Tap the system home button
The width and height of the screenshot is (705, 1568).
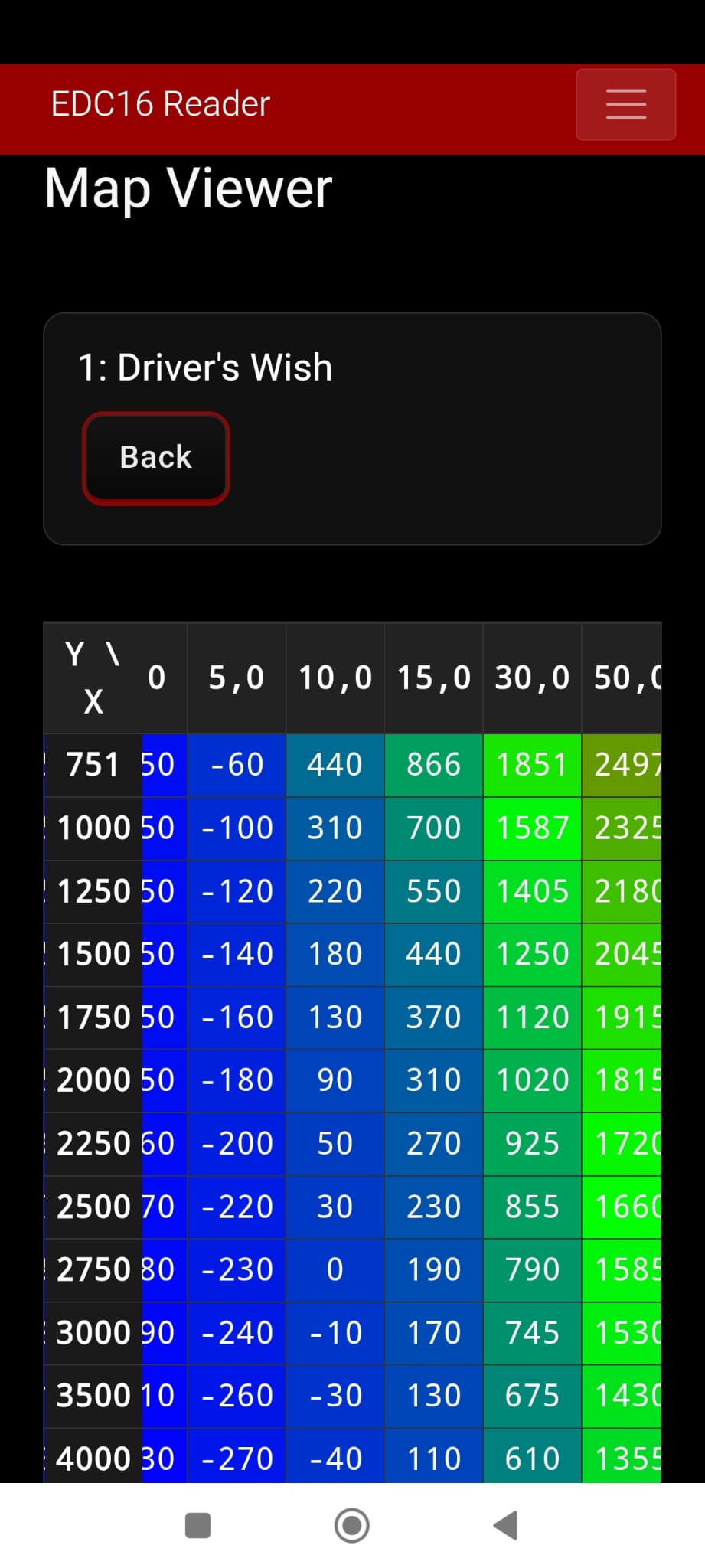pos(352,1525)
